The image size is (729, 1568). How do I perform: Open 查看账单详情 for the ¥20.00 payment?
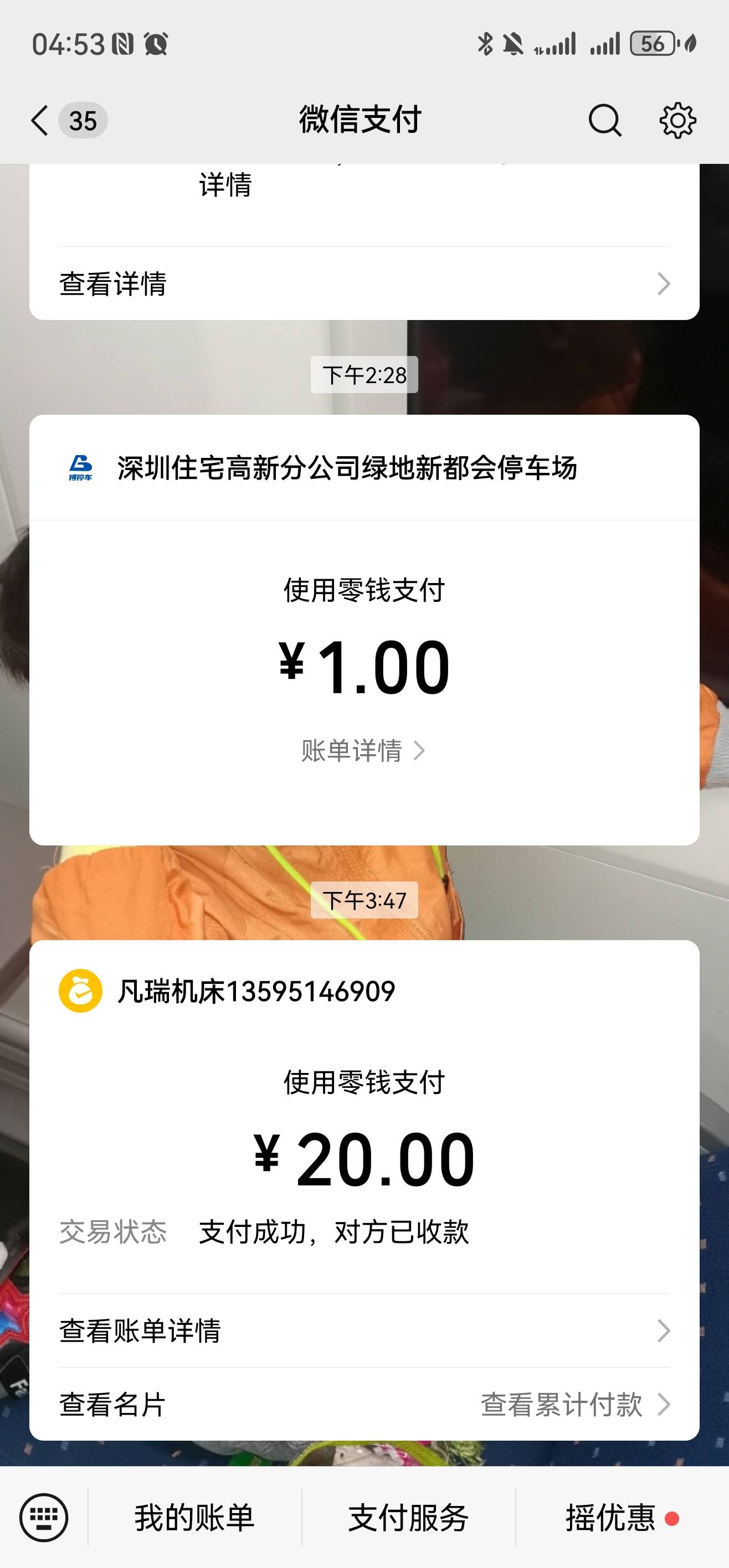point(364,1330)
